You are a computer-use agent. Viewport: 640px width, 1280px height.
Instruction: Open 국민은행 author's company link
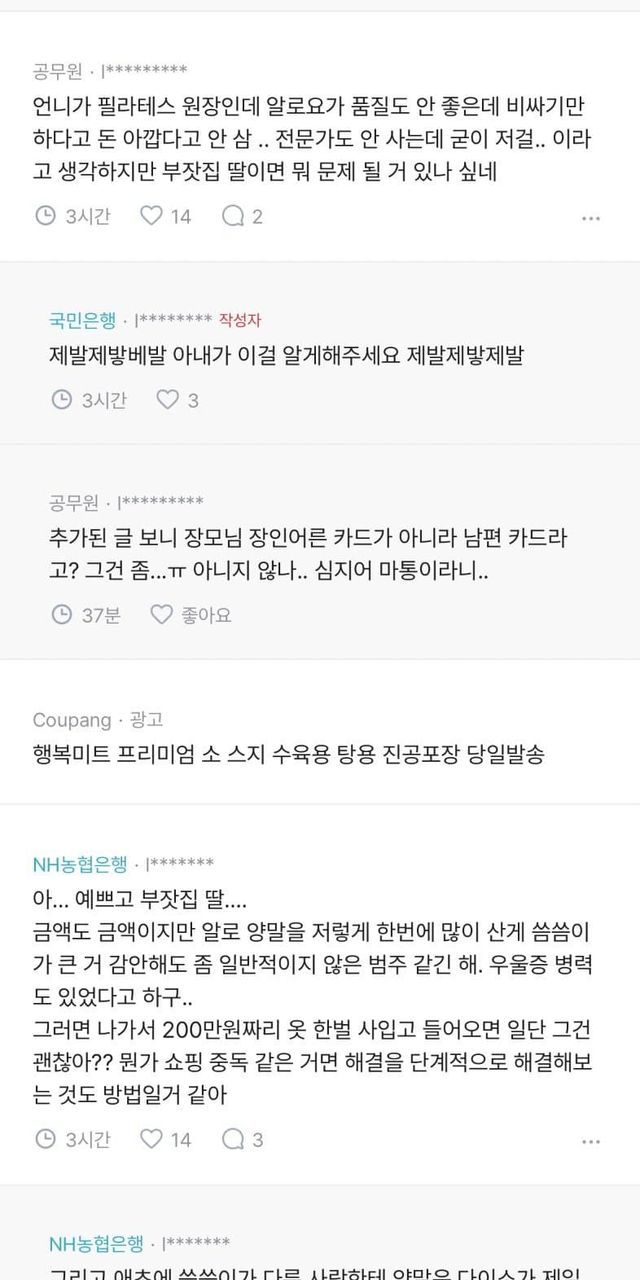point(82,319)
